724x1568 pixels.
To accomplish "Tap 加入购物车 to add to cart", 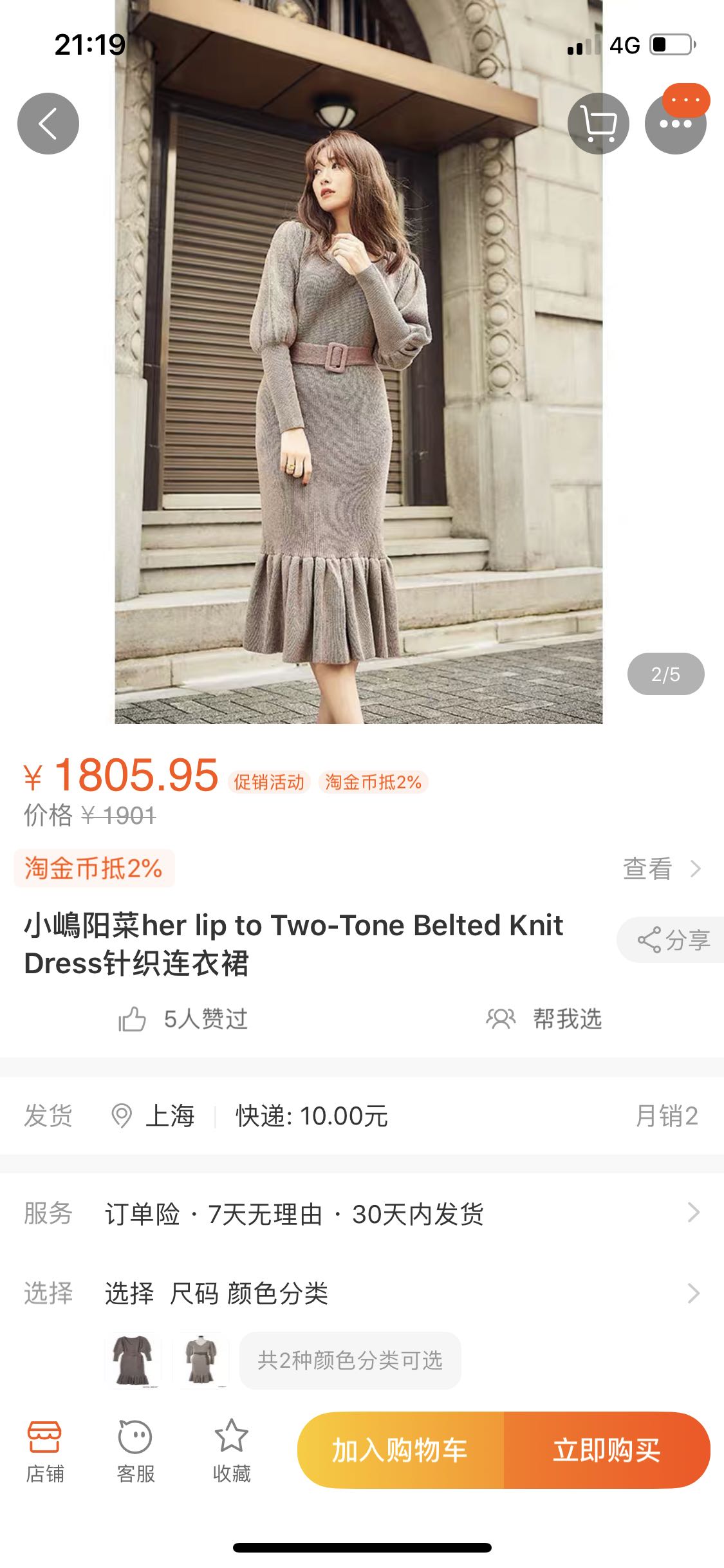I will (x=400, y=1450).
